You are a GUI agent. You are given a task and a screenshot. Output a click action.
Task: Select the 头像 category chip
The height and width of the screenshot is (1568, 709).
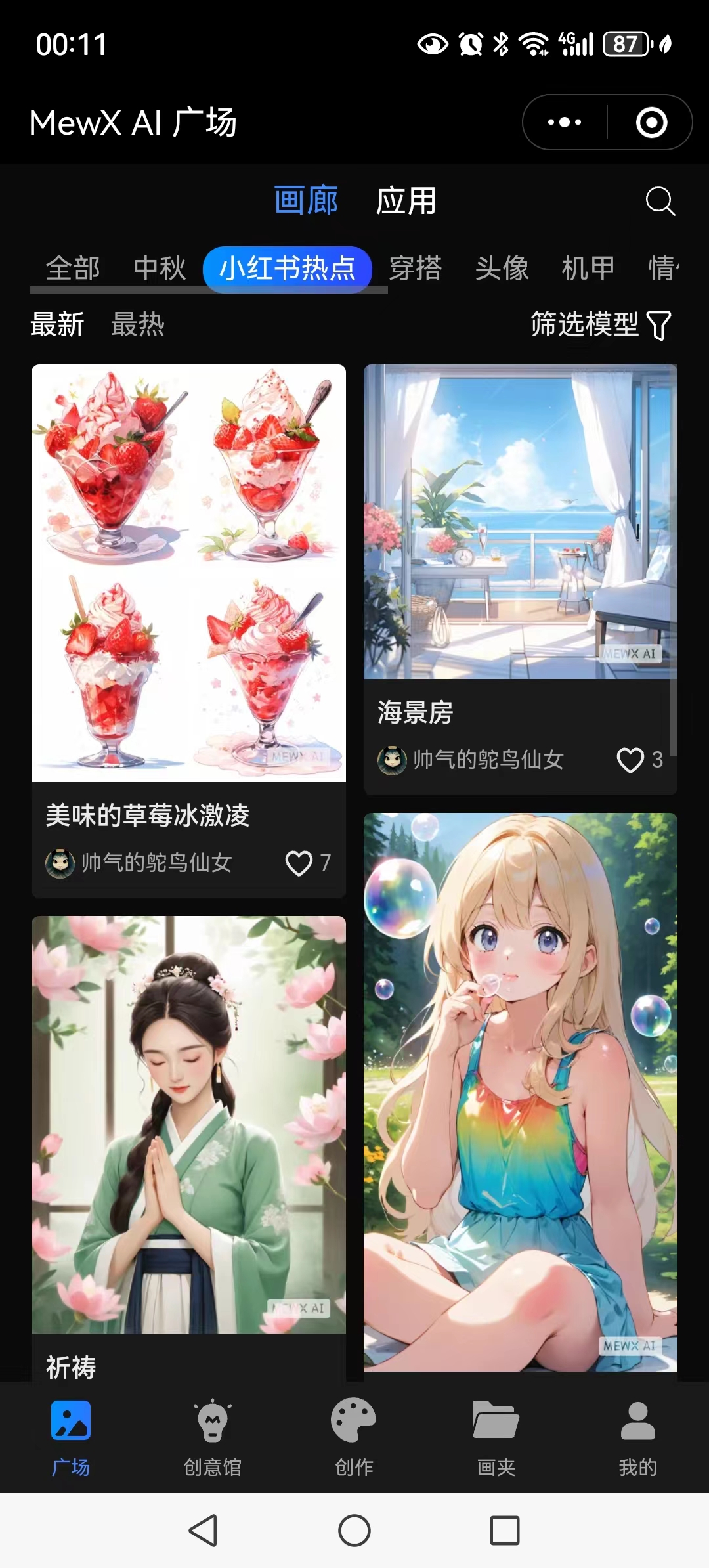502,268
